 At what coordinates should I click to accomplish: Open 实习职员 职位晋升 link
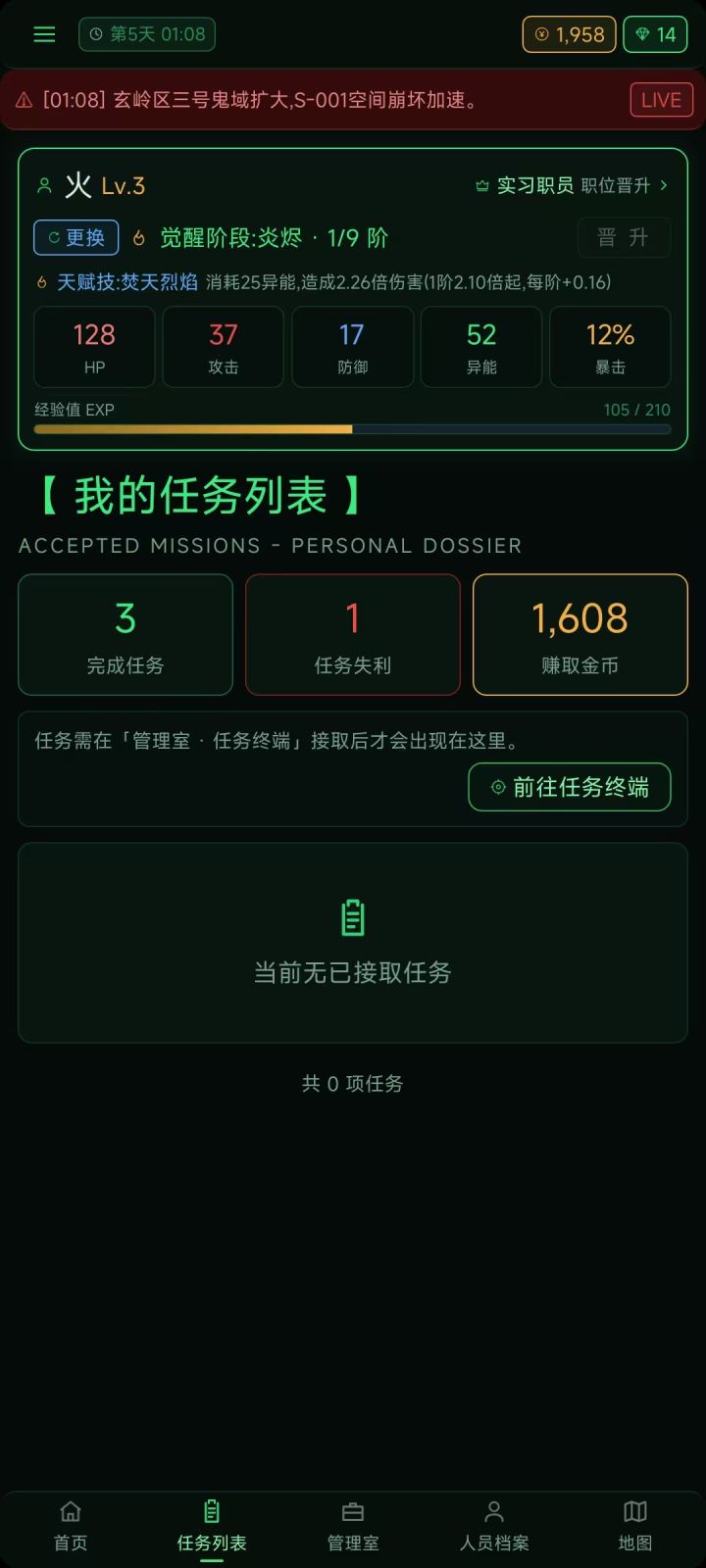click(572, 185)
